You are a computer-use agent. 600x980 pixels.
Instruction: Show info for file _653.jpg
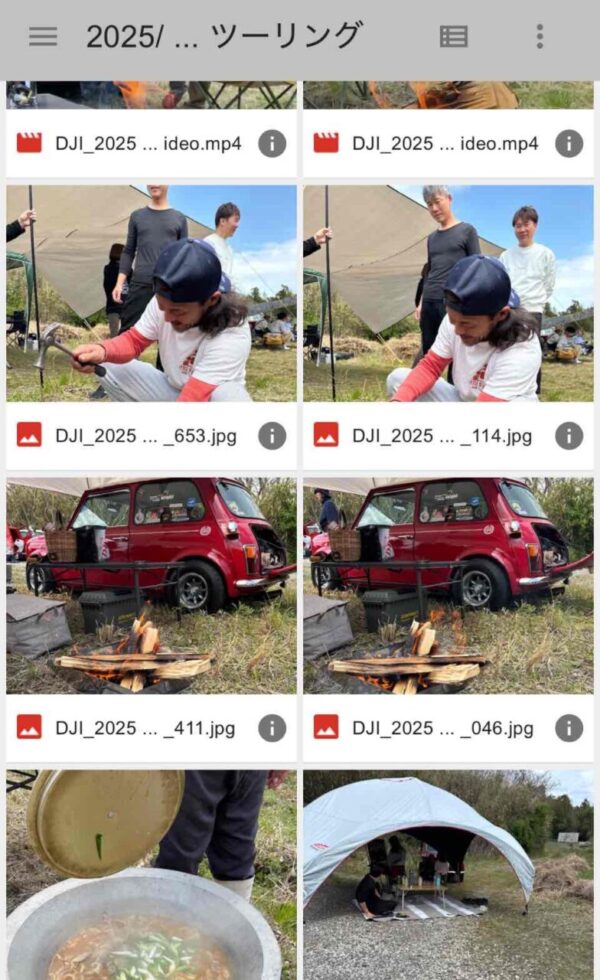(x=272, y=435)
